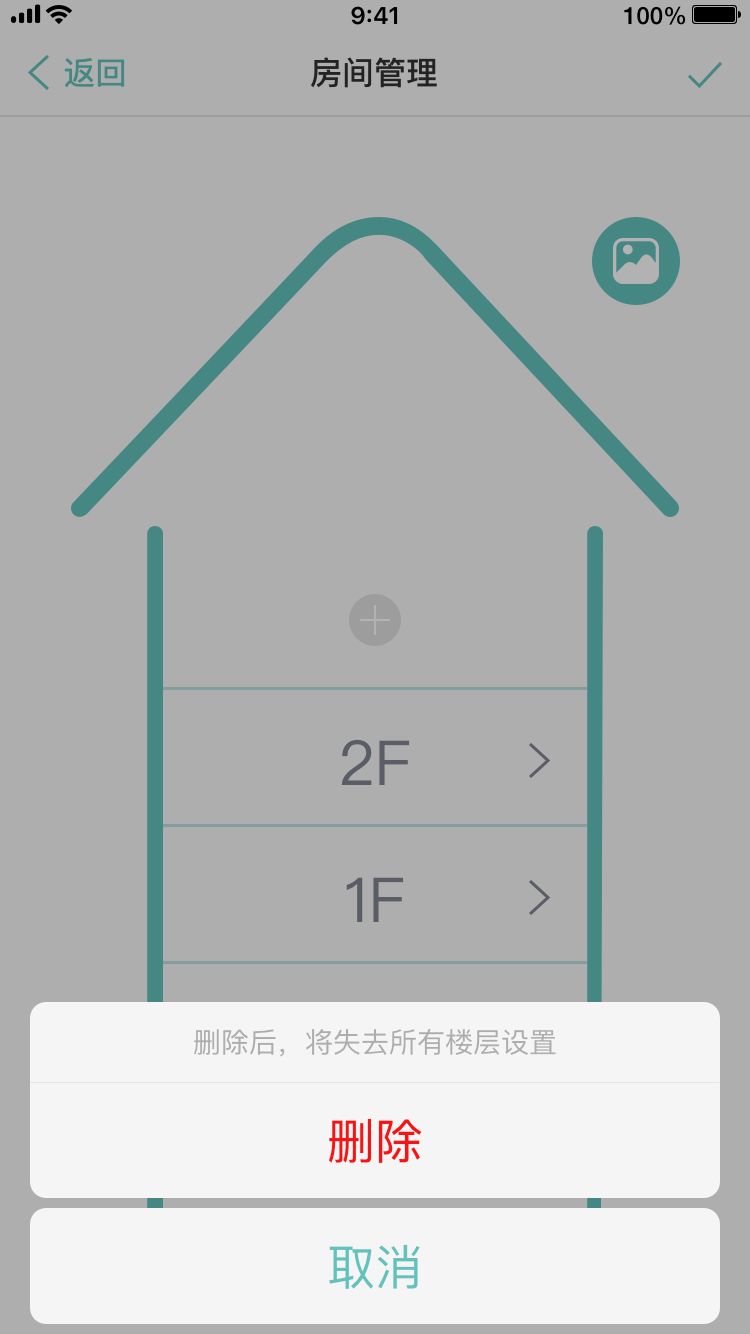Open the picture icon on the house
Viewport: 750px width, 1334px height.
pos(635,260)
